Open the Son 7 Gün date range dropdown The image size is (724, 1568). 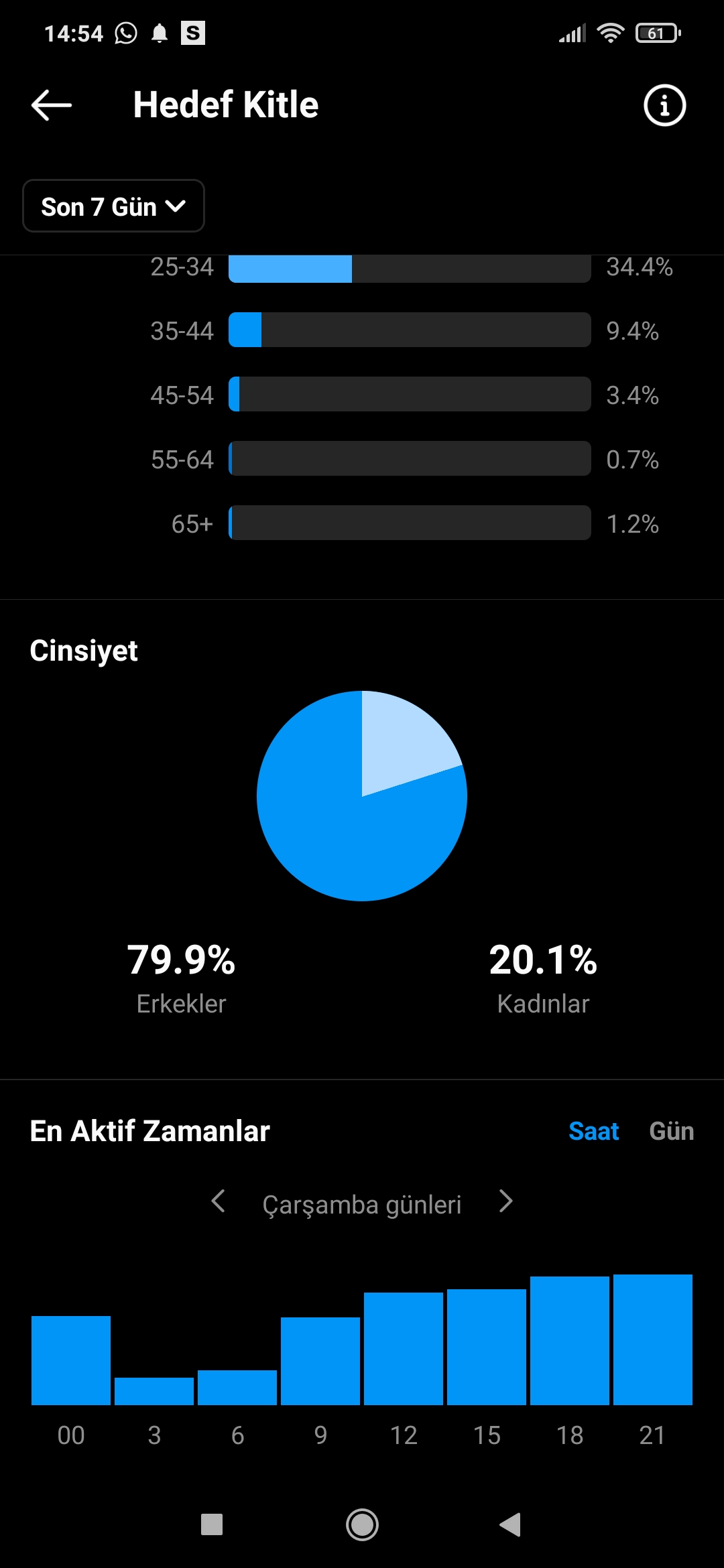pos(113,206)
